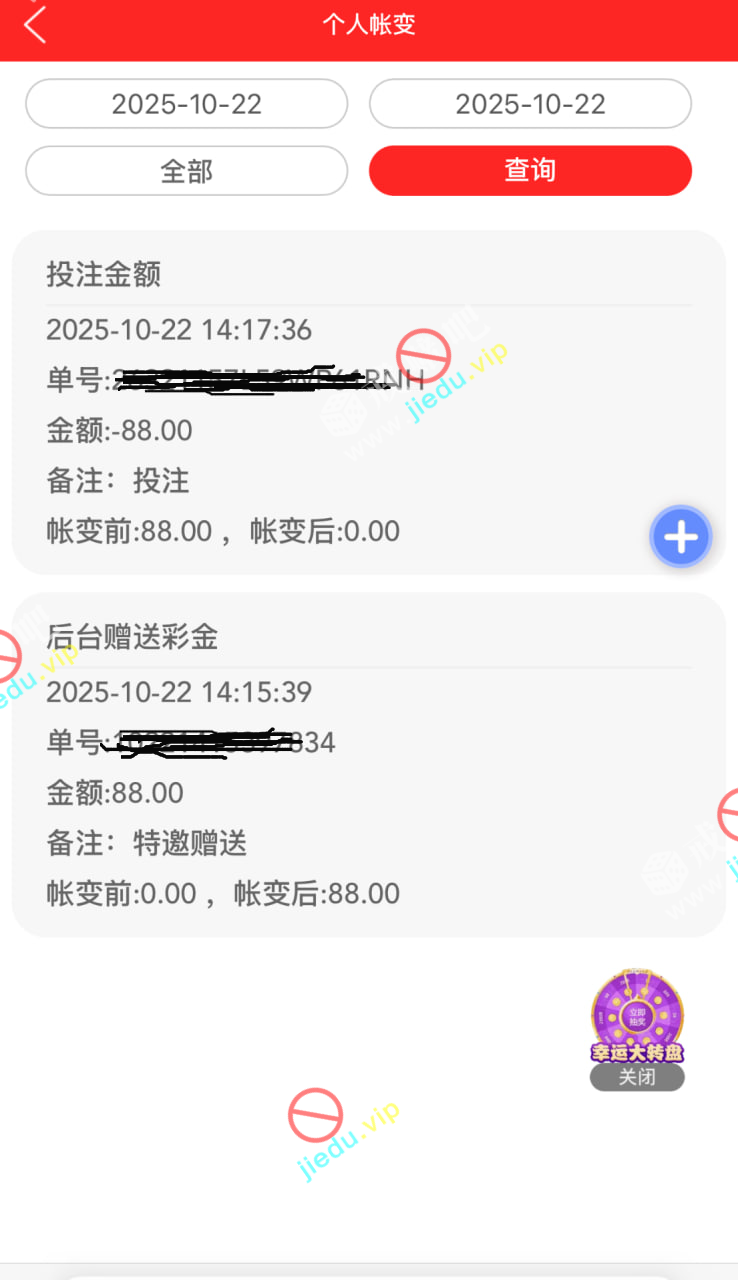Tap the blue floating plus button

[681, 538]
